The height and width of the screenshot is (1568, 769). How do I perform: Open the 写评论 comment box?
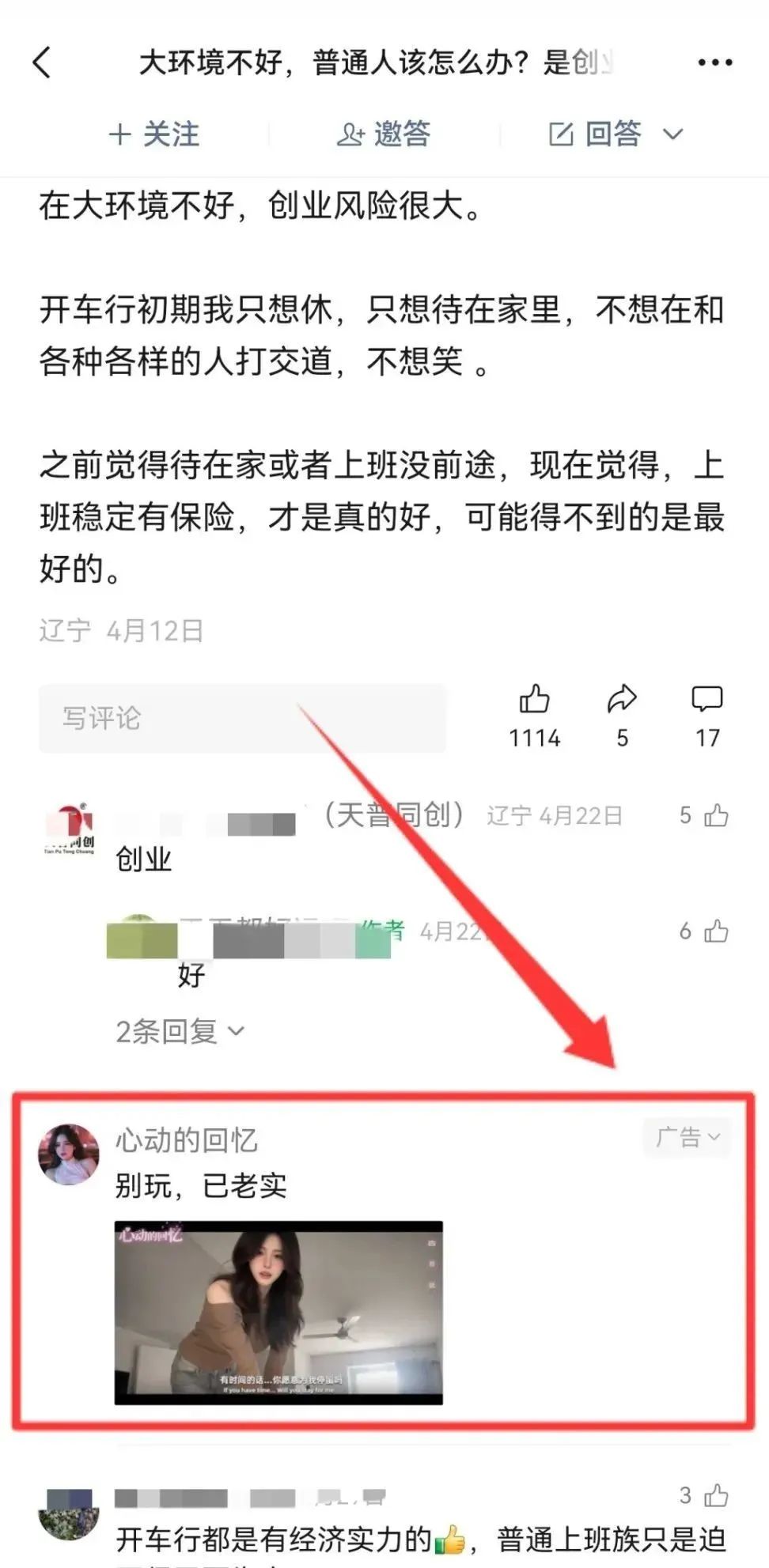coord(242,718)
